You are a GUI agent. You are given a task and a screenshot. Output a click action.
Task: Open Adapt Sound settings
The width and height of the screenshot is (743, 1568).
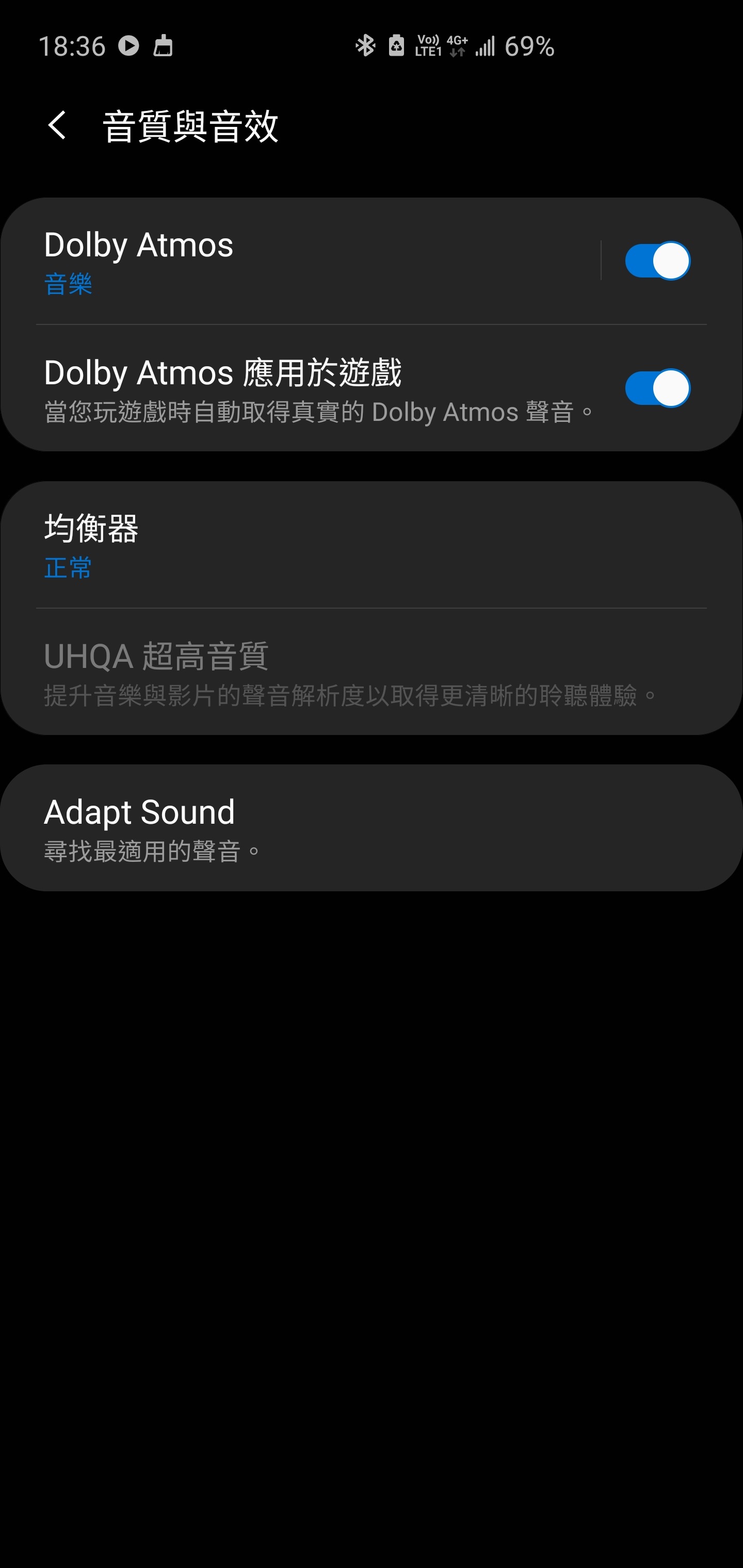[372, 828]
